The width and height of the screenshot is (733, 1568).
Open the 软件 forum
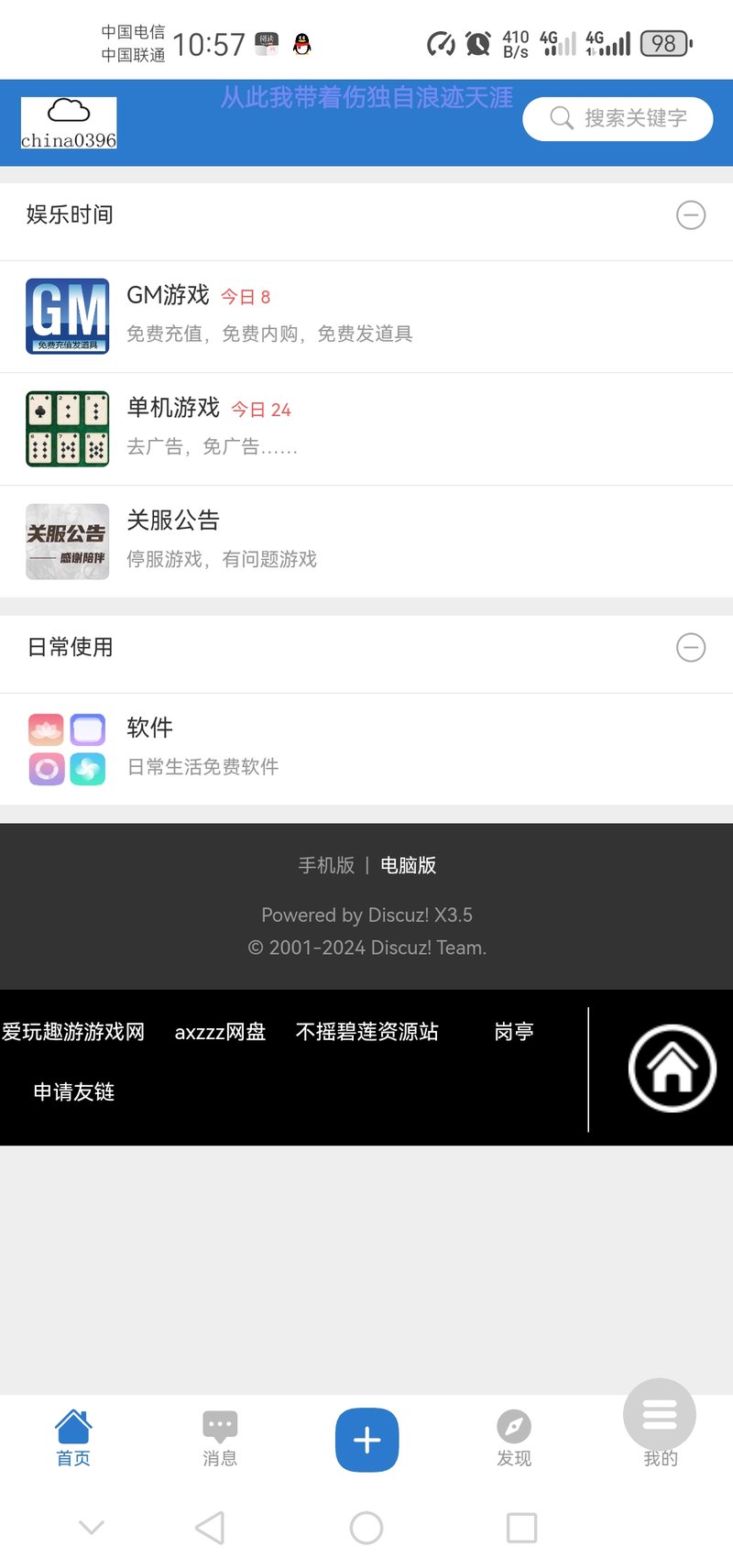tap(366, 750)
